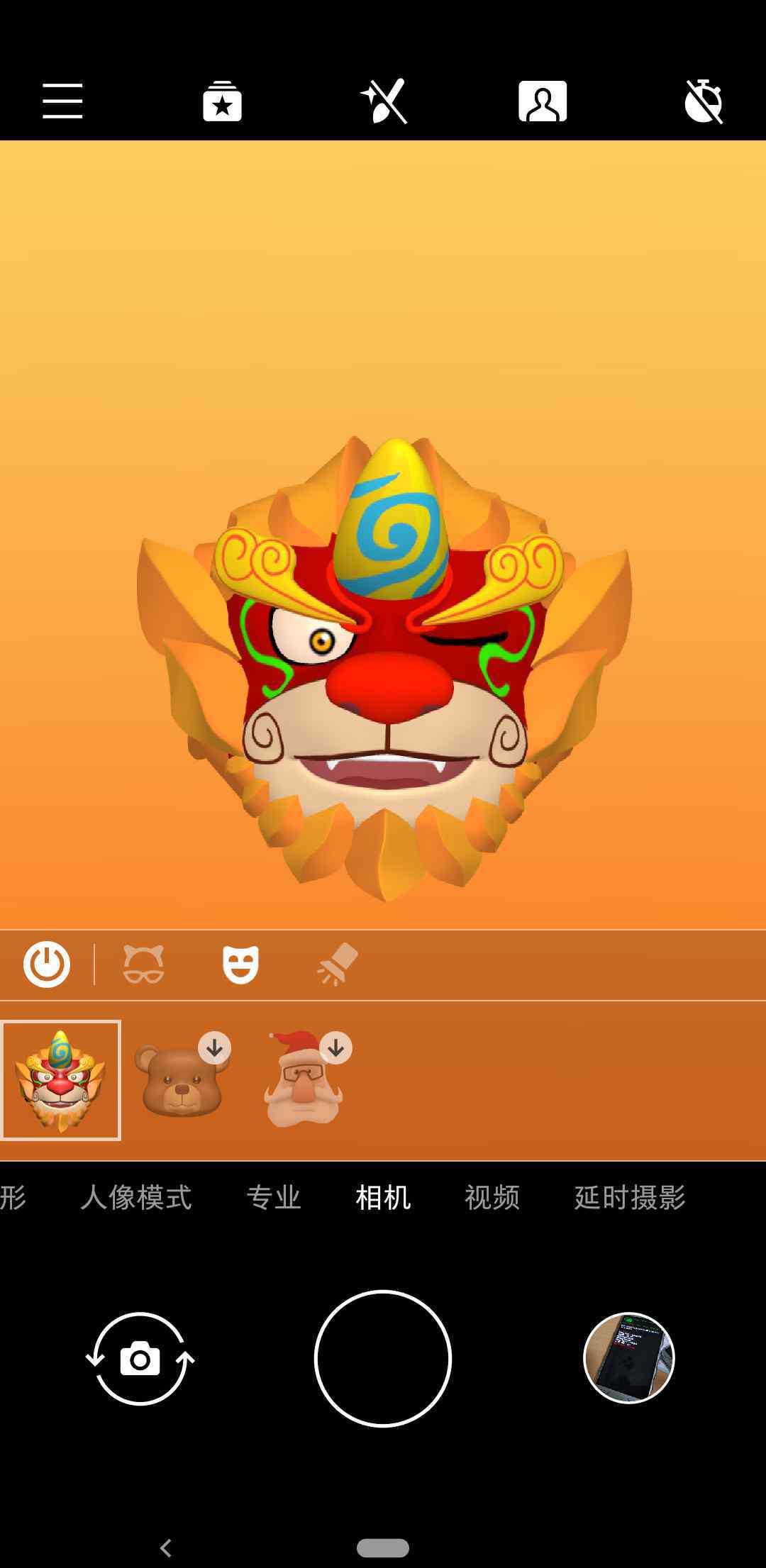Switch to 人像模式 mode
This screenshot has height=1568, width=766.
[x=136, y=1198]
